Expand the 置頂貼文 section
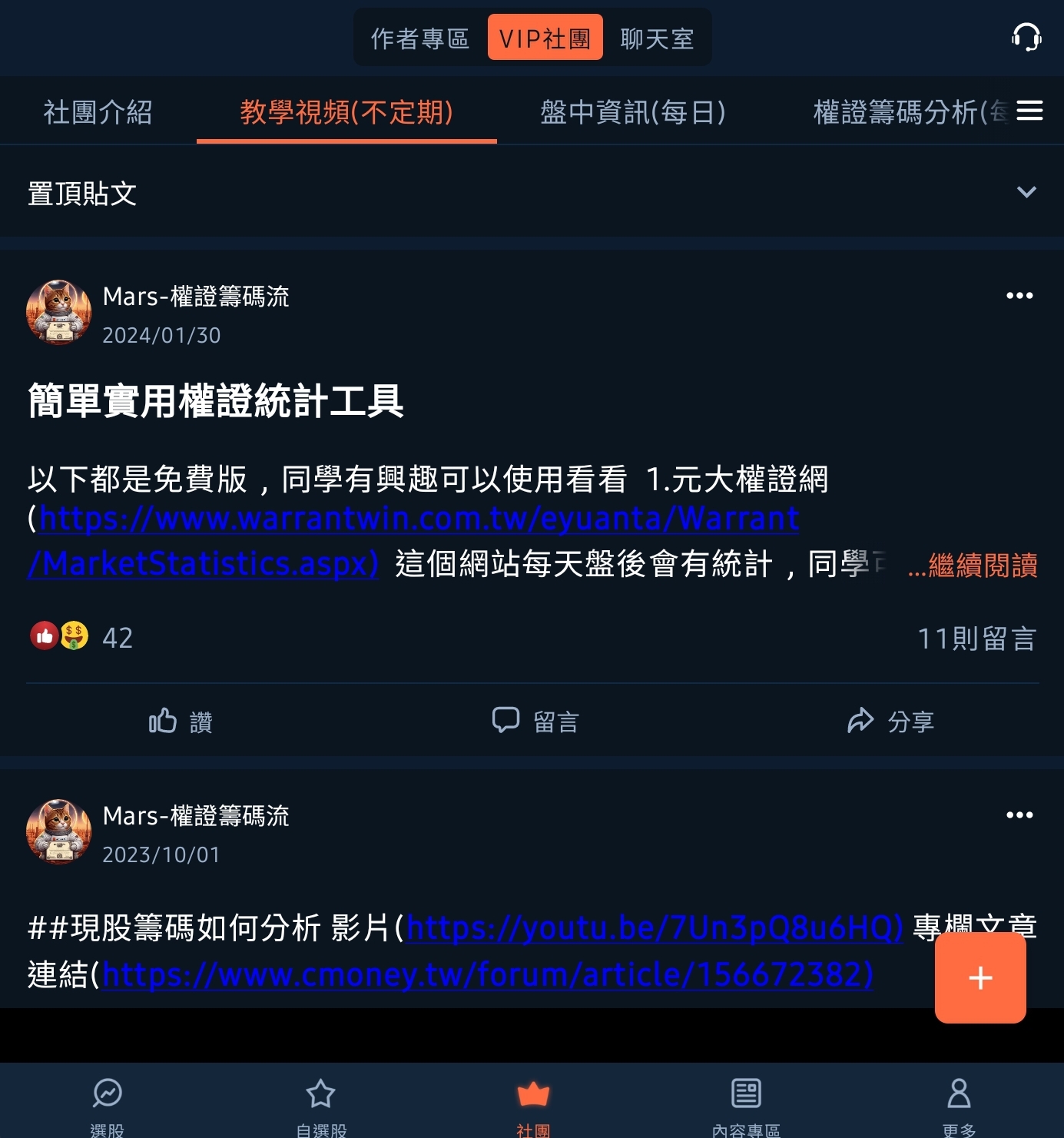1064x1138 pixels. point(1026,192)
